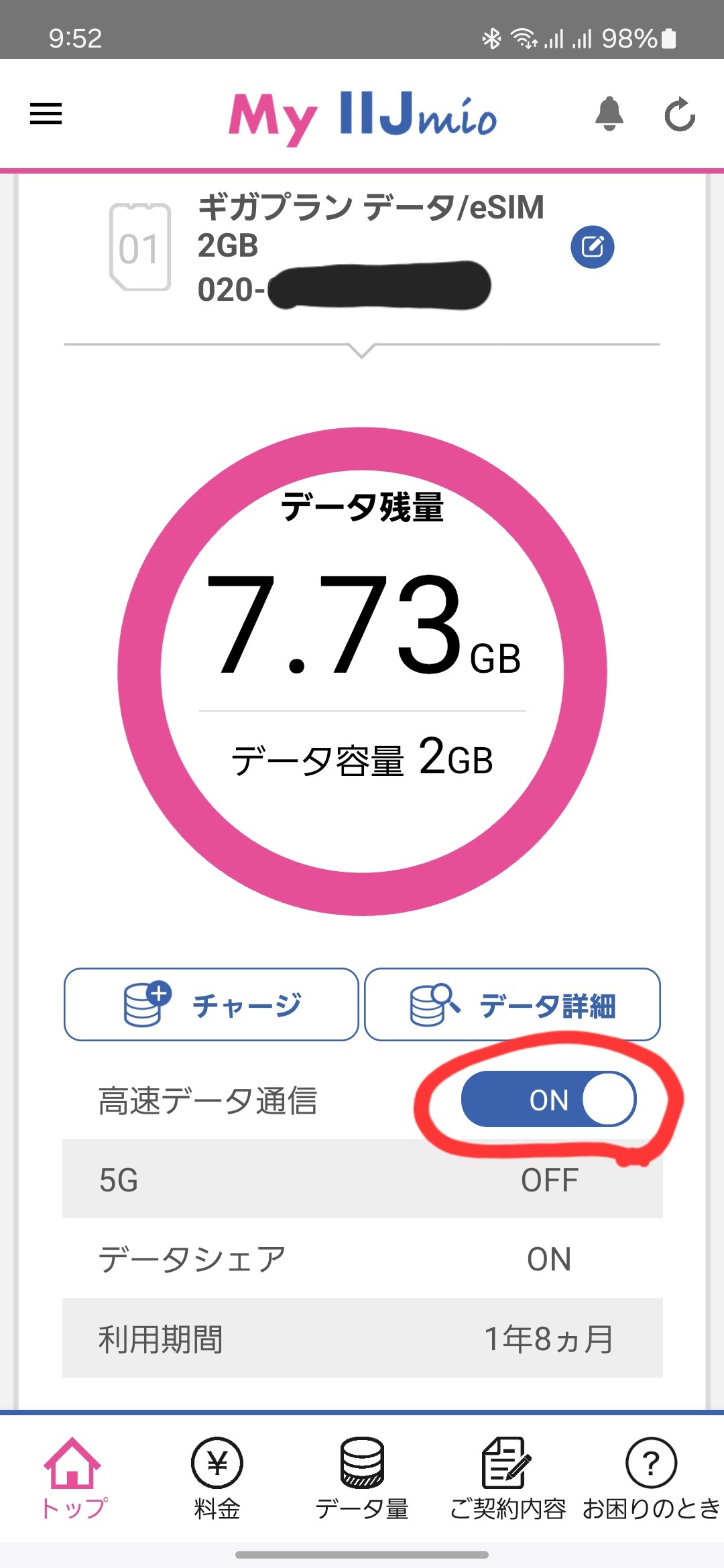Open the hamburger menu

coord(46,114)
